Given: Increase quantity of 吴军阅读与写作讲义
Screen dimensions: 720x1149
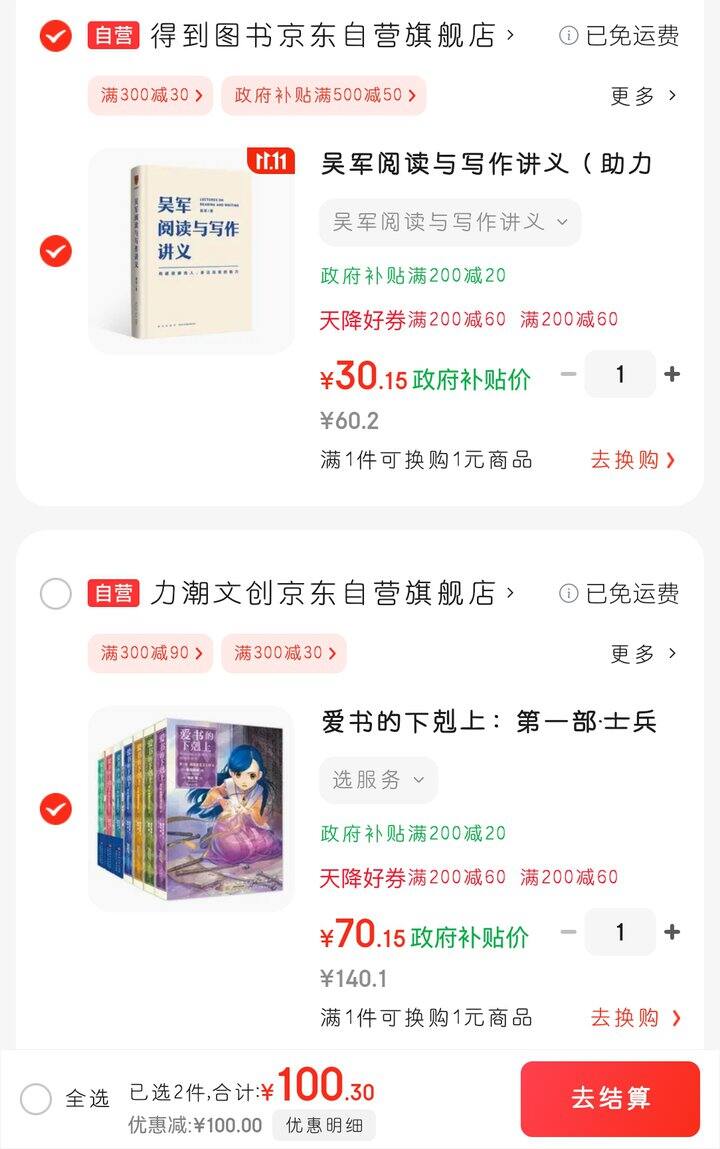Looking at the screenshot, I should point(672,374).
